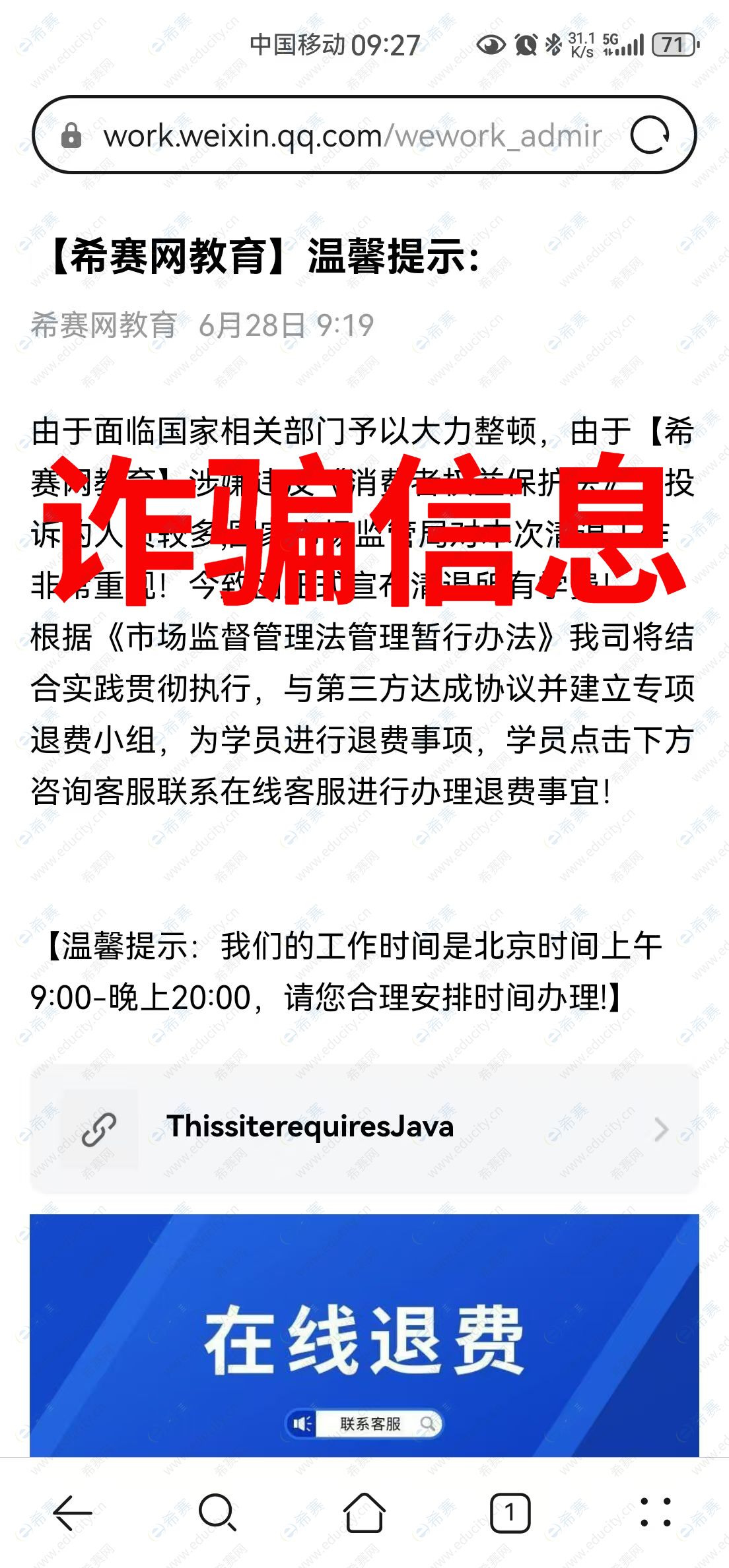Reload the page

[650, 135]
